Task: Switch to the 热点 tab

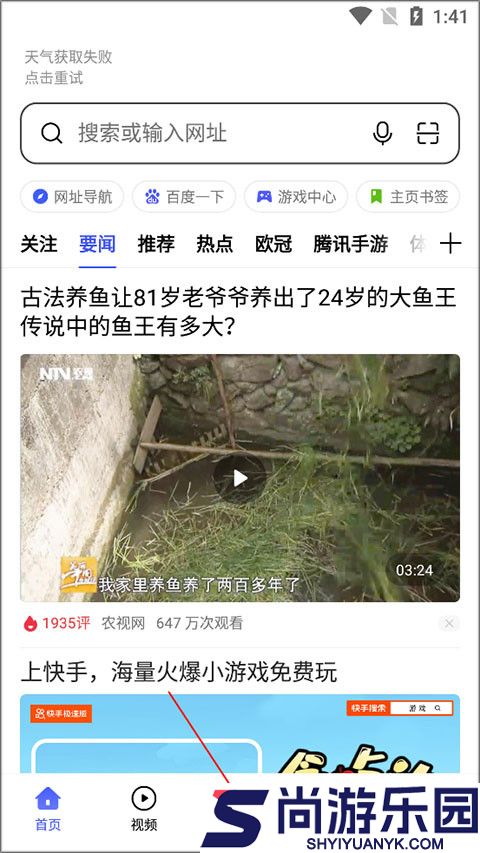Action: [215, 244]
